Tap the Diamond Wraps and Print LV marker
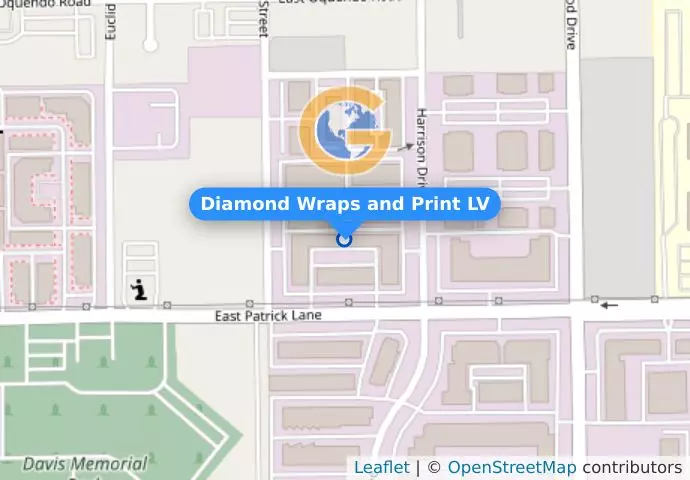690x480 pixels. point(345,239)
